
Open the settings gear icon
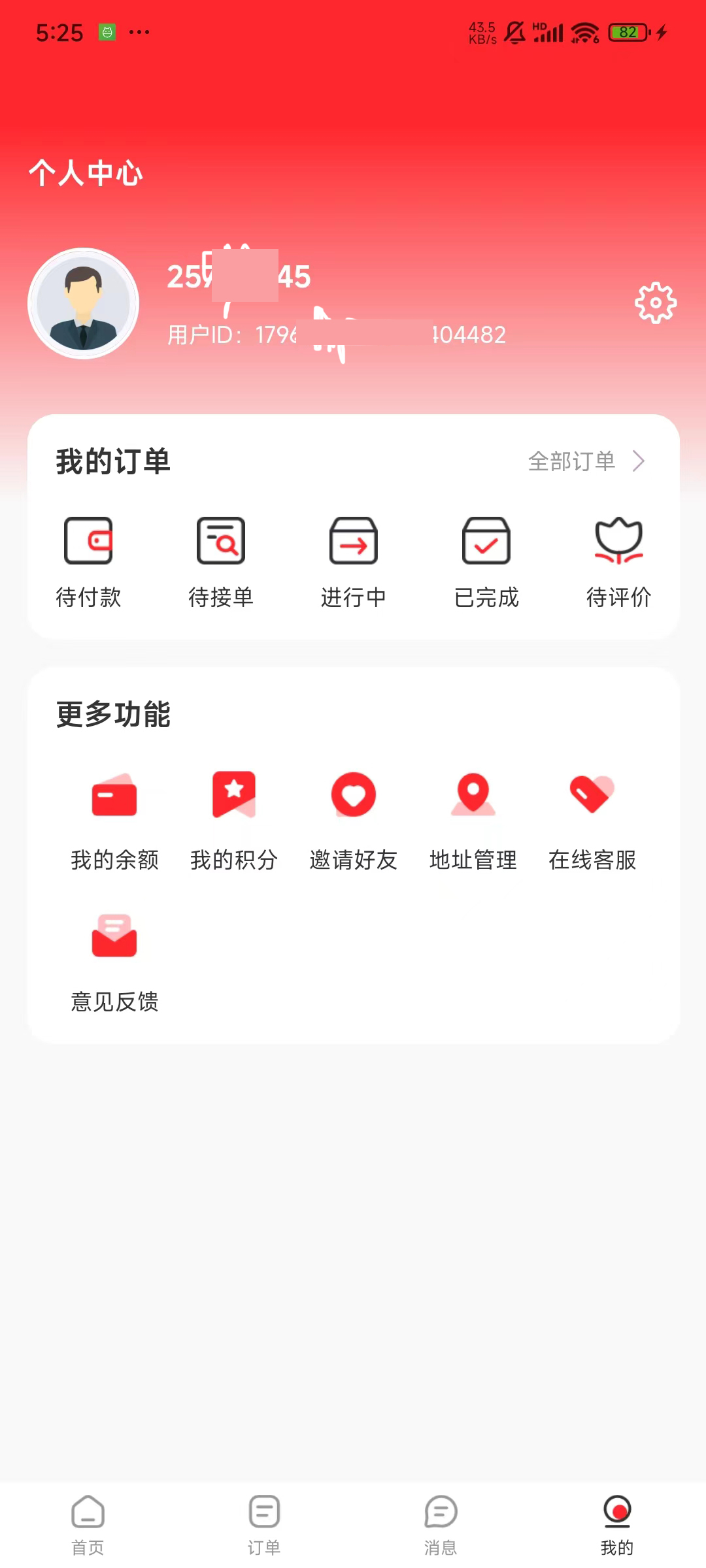pos(656,302)
